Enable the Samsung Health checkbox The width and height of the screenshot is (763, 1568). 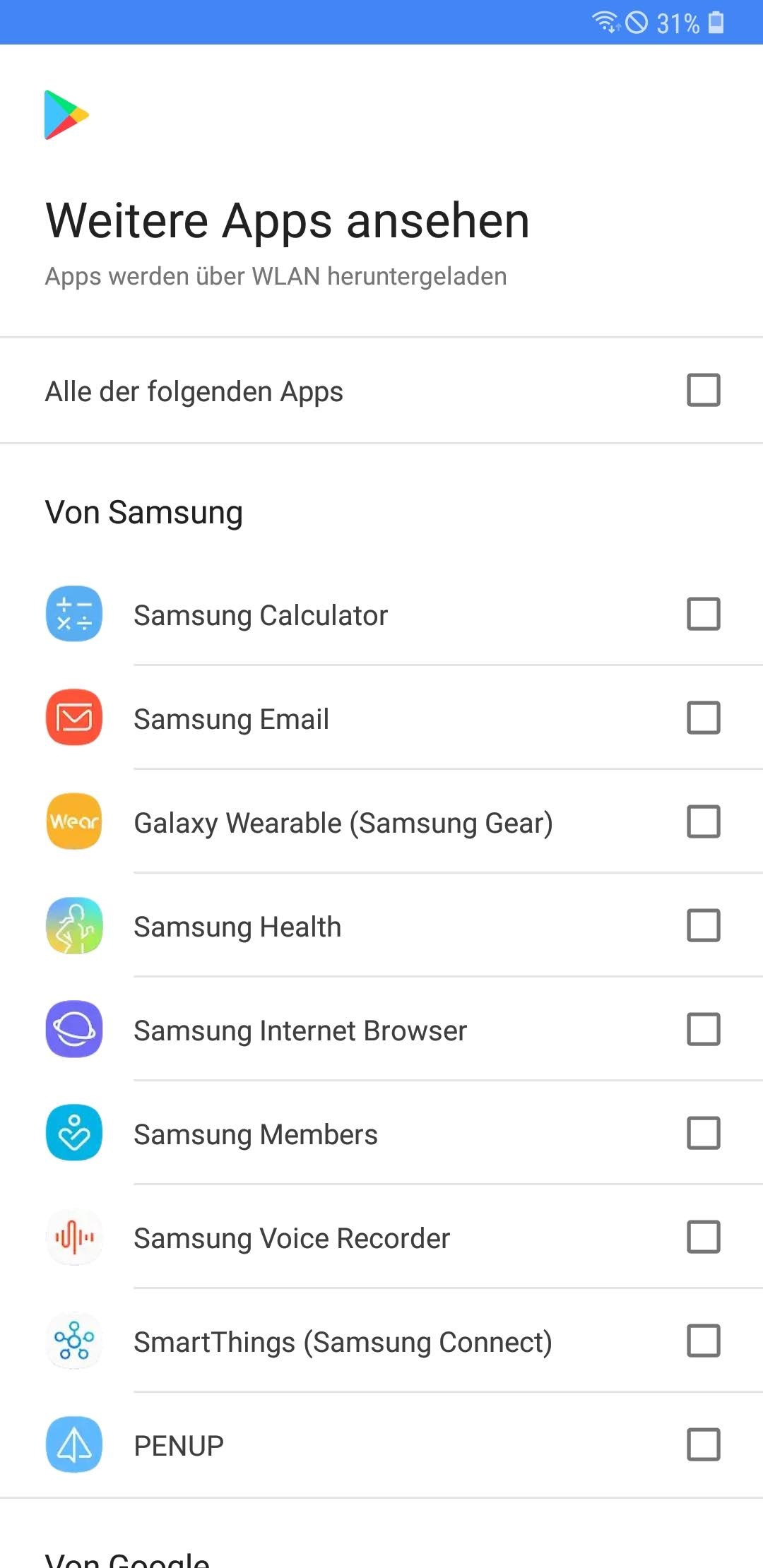coord(703,925)
